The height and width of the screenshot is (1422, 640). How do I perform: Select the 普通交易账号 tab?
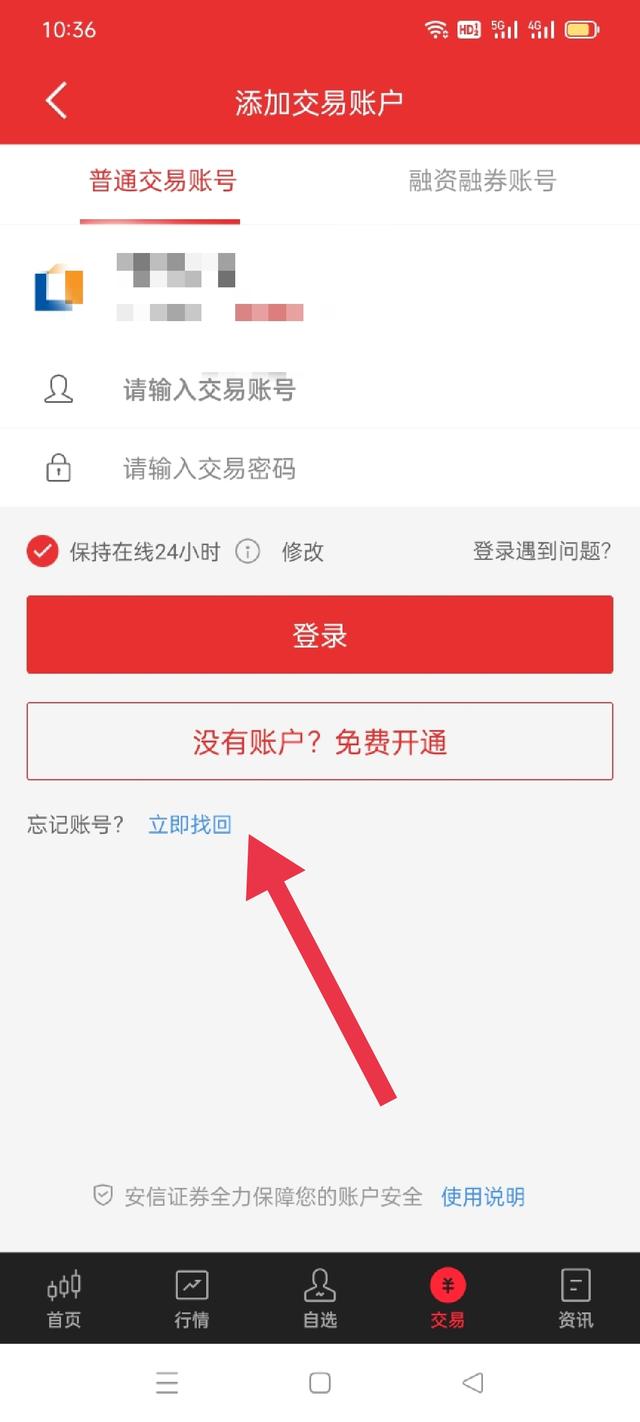[x=162, y=181]
